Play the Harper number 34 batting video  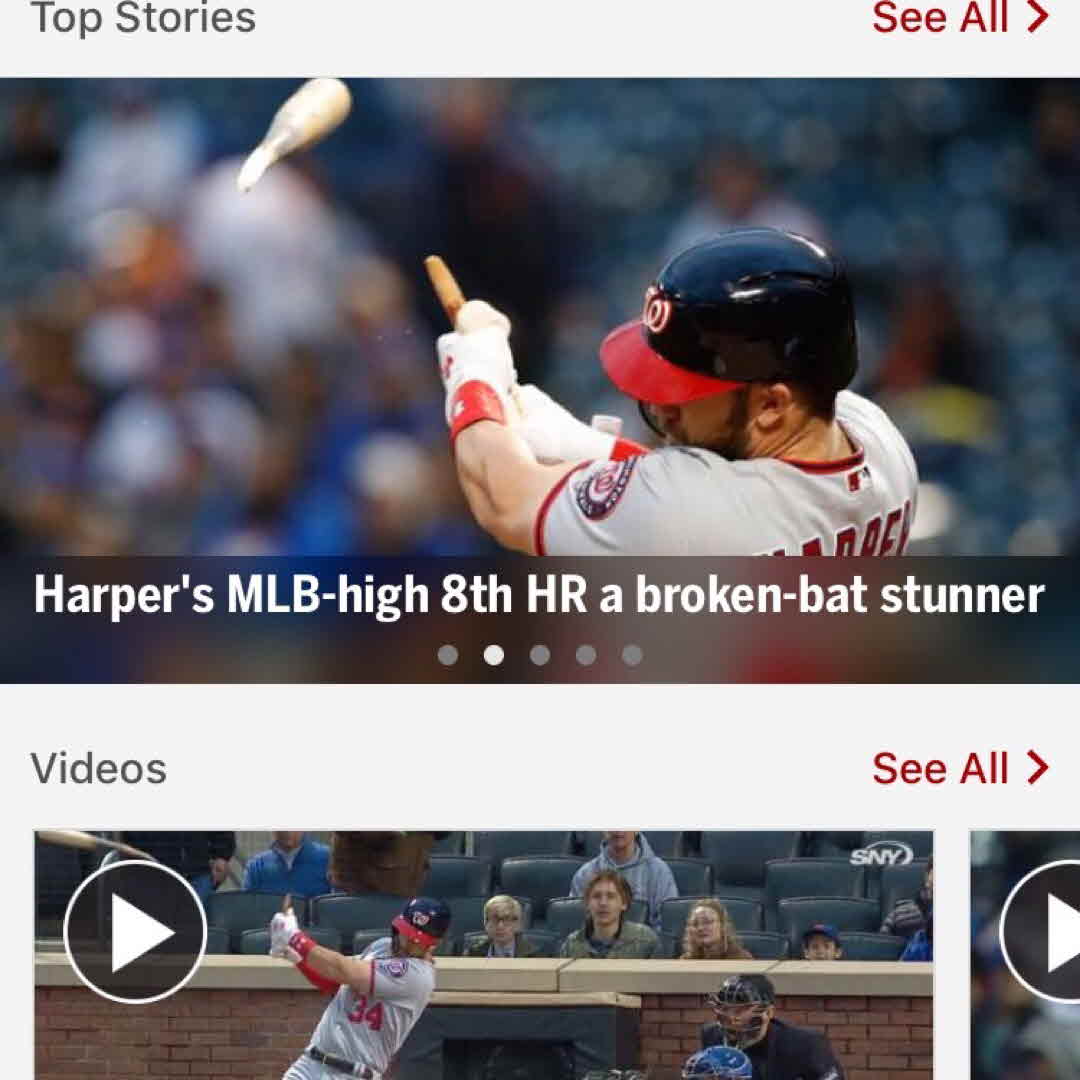point(135,932)
